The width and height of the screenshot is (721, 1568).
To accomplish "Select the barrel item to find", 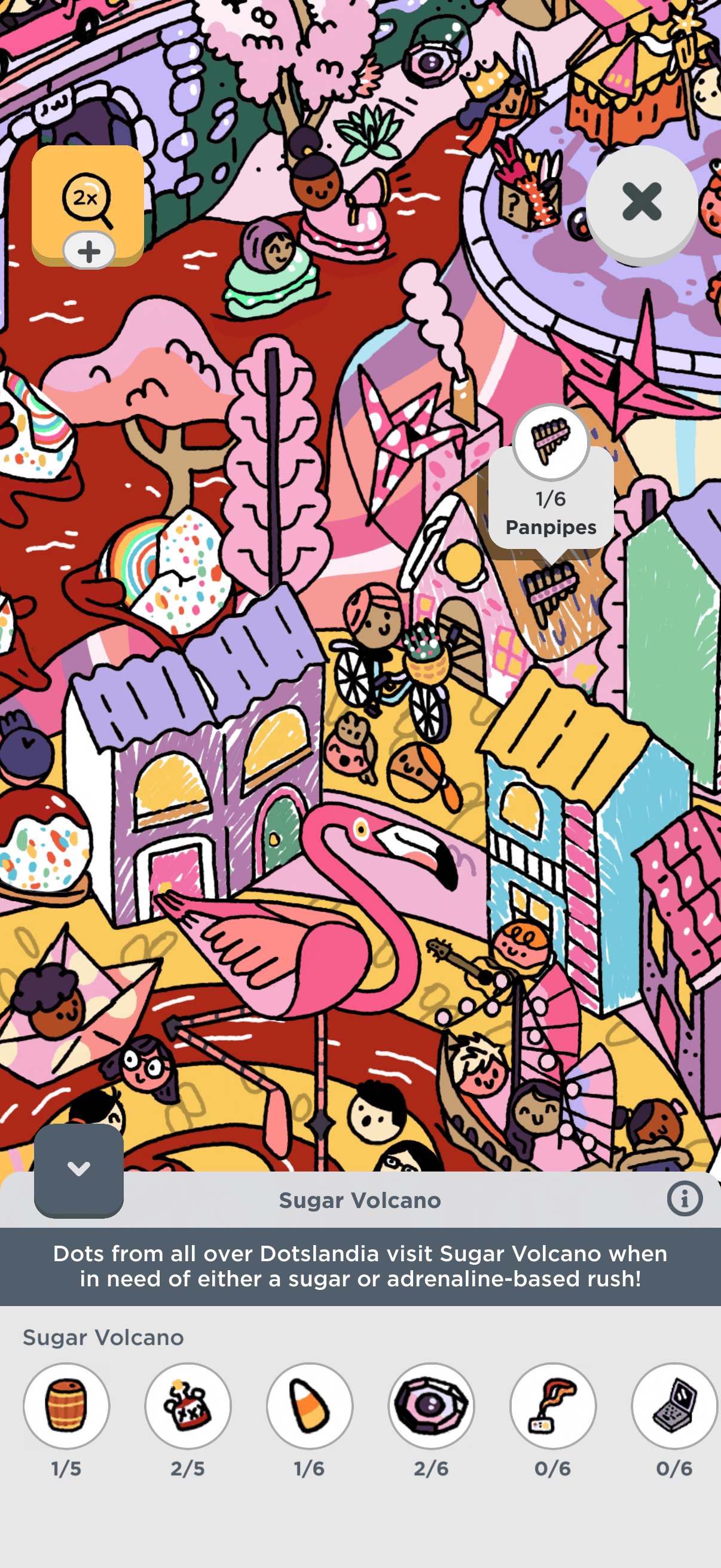I will [x=66, y=1405].
